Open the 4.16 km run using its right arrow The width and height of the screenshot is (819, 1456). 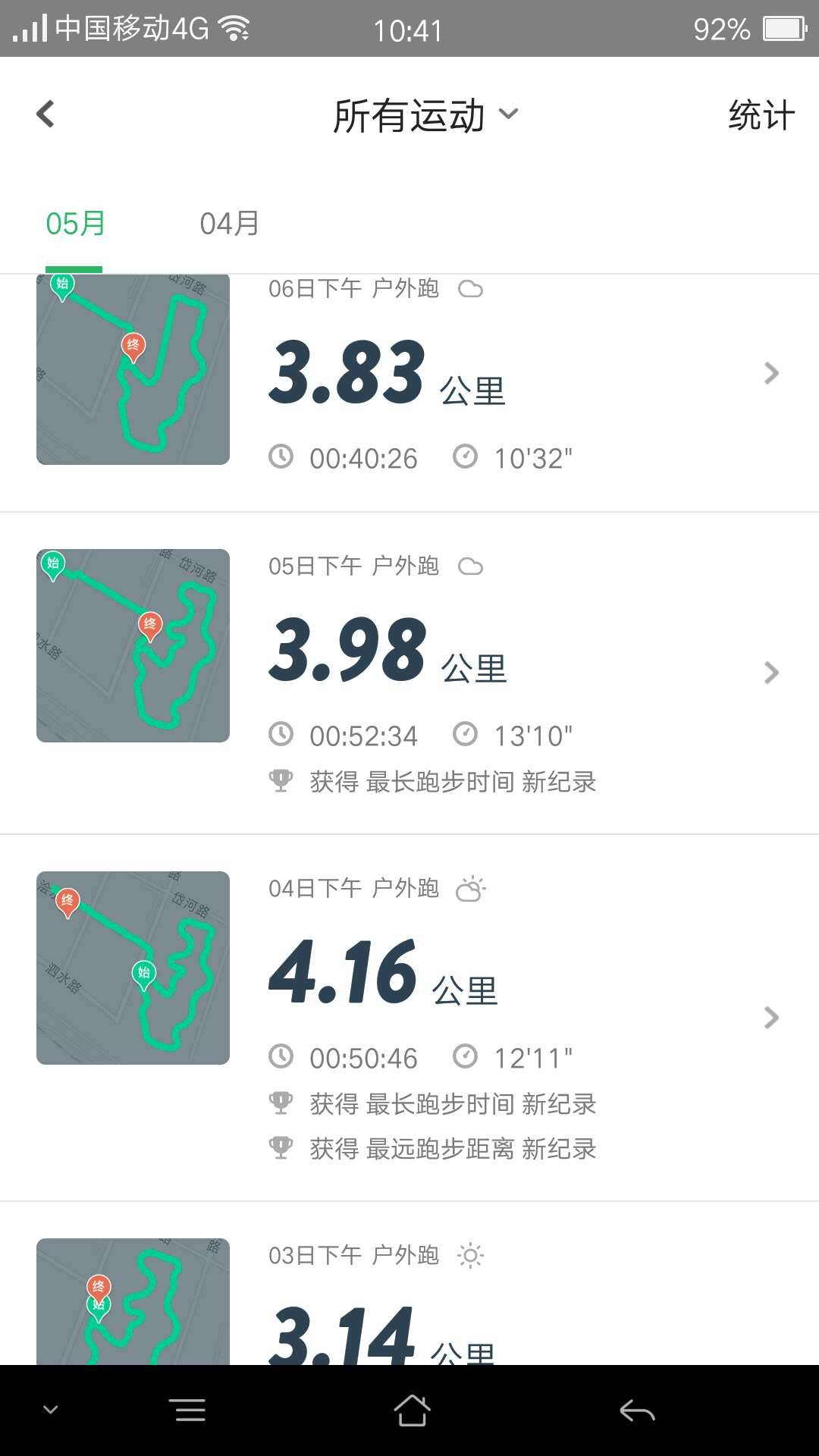click(x=772, y=1016)
